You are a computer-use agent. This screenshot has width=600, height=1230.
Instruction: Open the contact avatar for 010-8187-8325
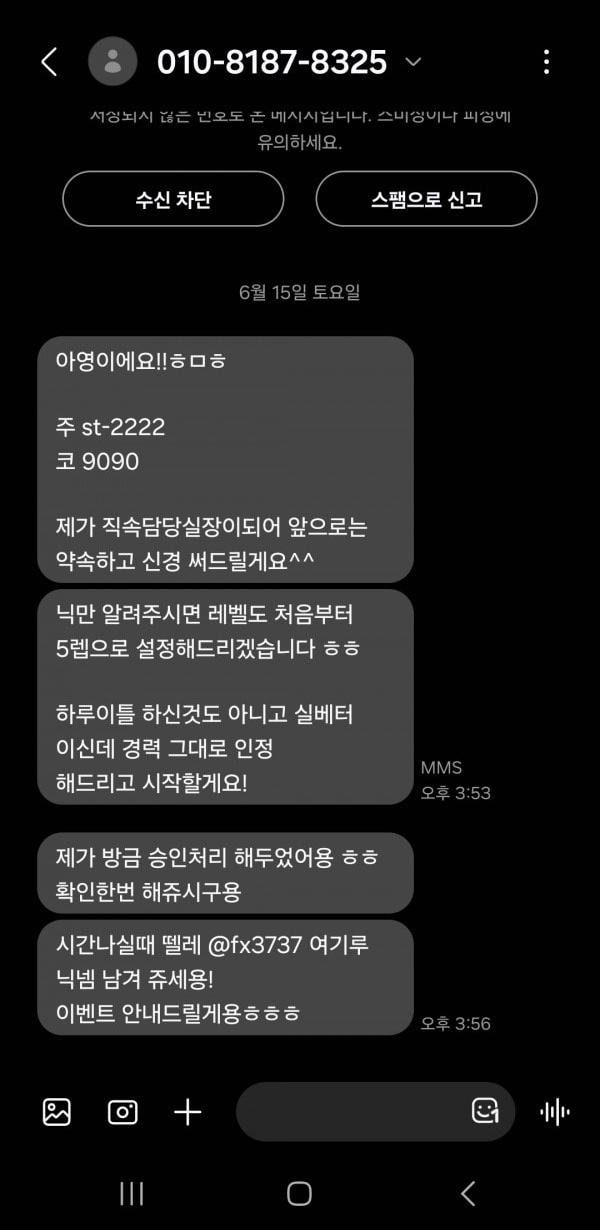pyautogui.click(x=113, y=62)
